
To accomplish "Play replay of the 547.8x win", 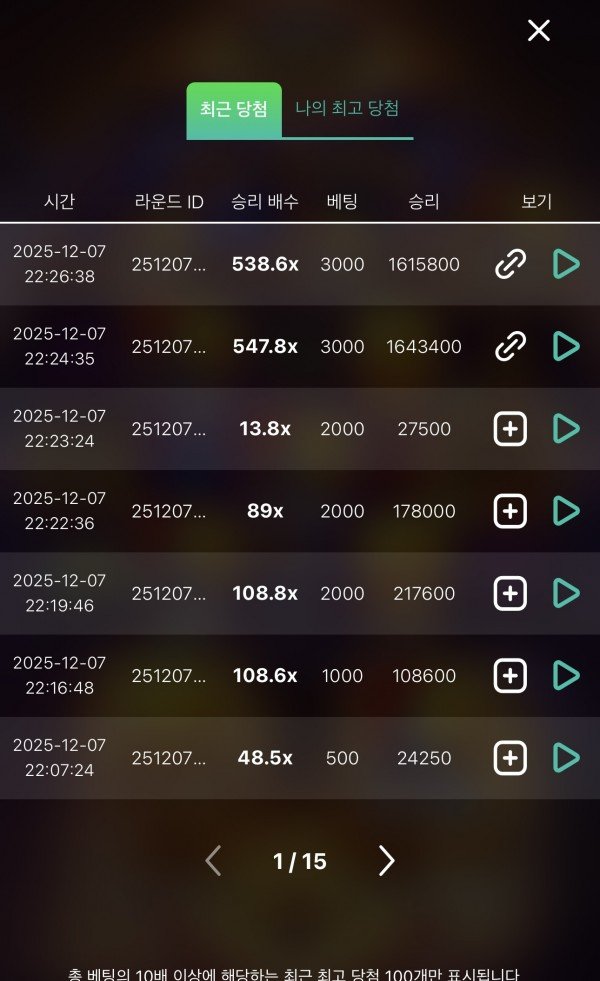I will coord(566,346).
